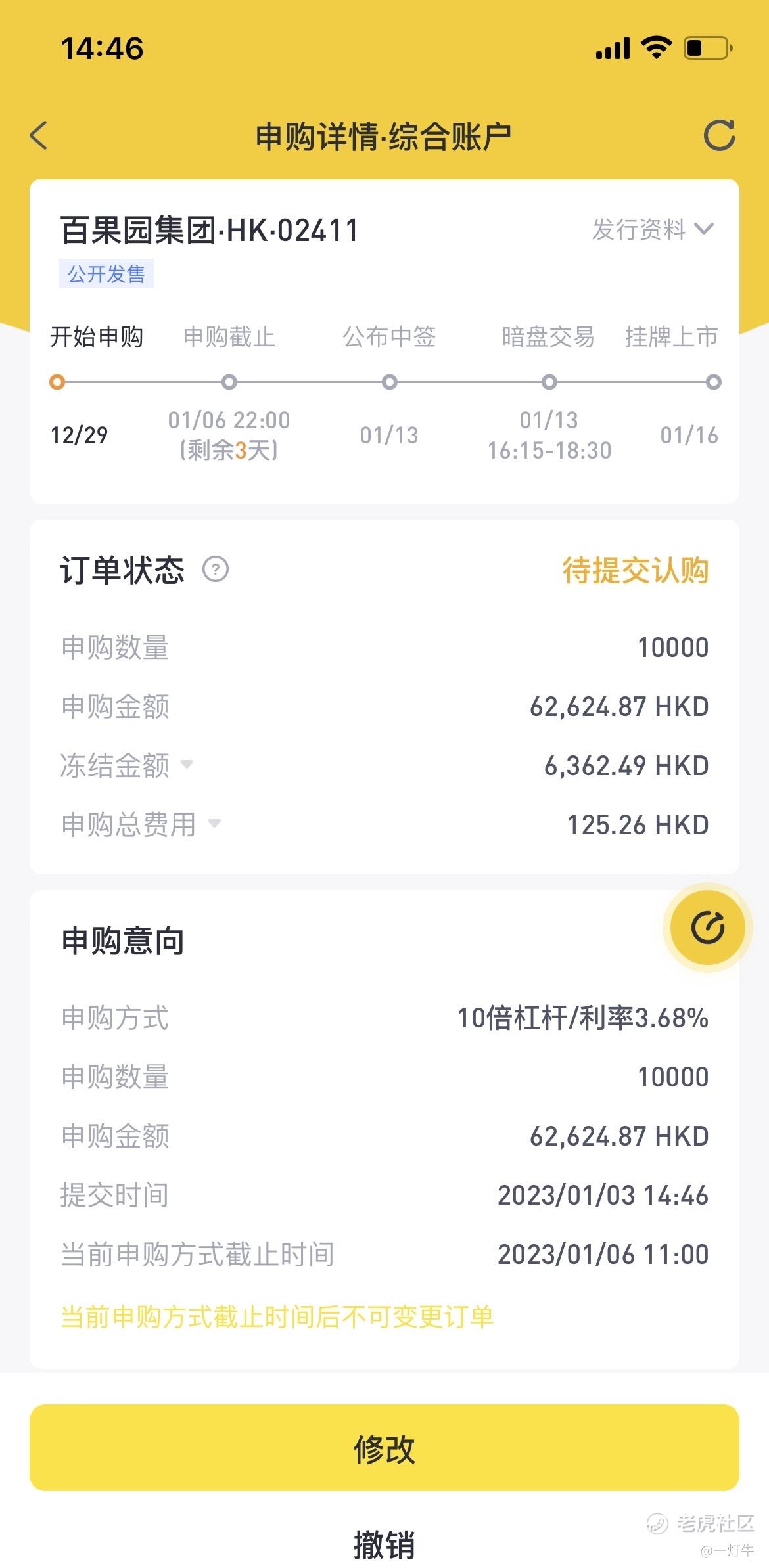Expand the 冻结金额 breakdown
Image resolution: width=769 pixels, height=1568 pixels.
pyautogui.click(x=126, y=765)
